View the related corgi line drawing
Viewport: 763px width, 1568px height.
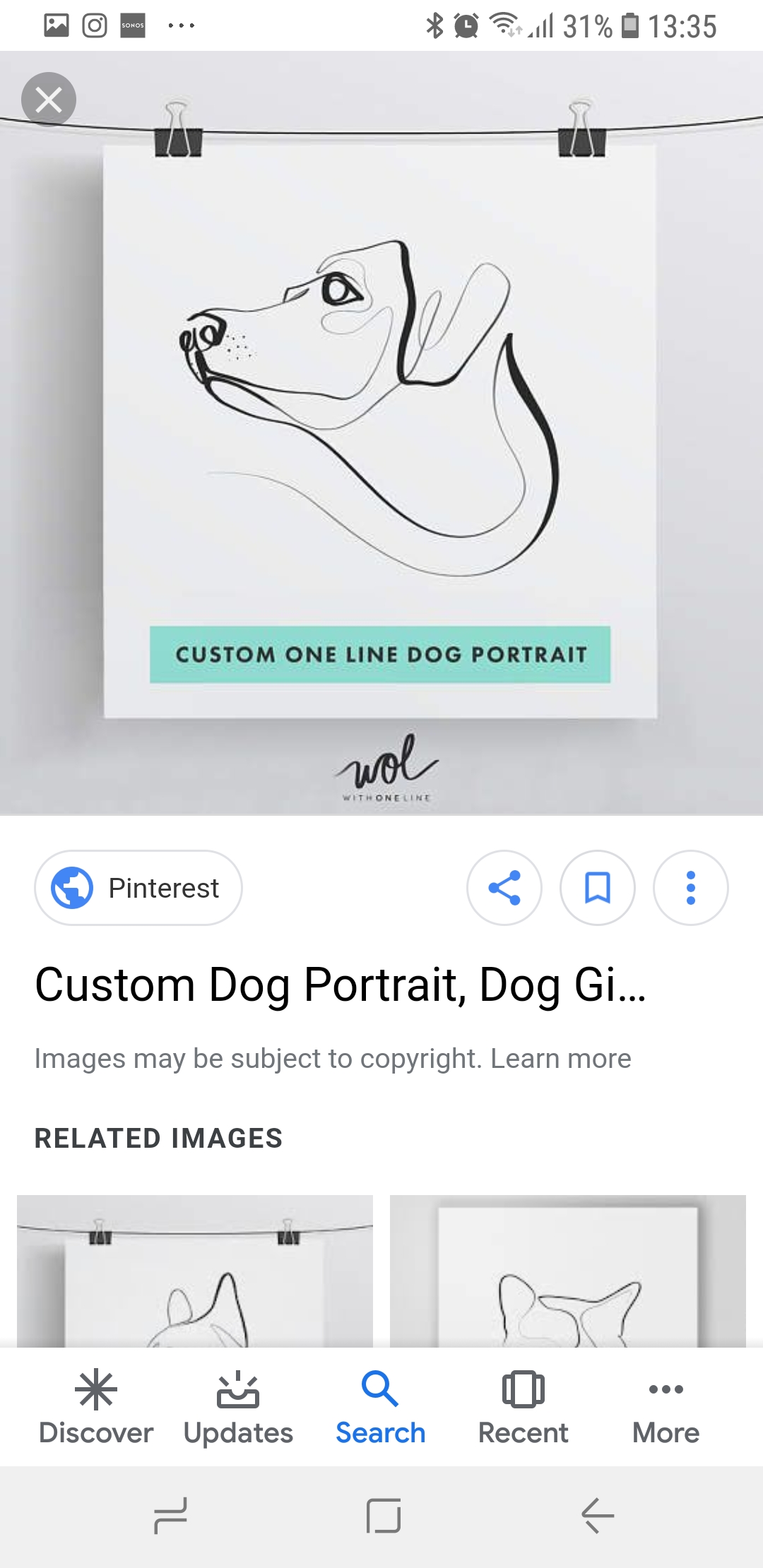568,1270
